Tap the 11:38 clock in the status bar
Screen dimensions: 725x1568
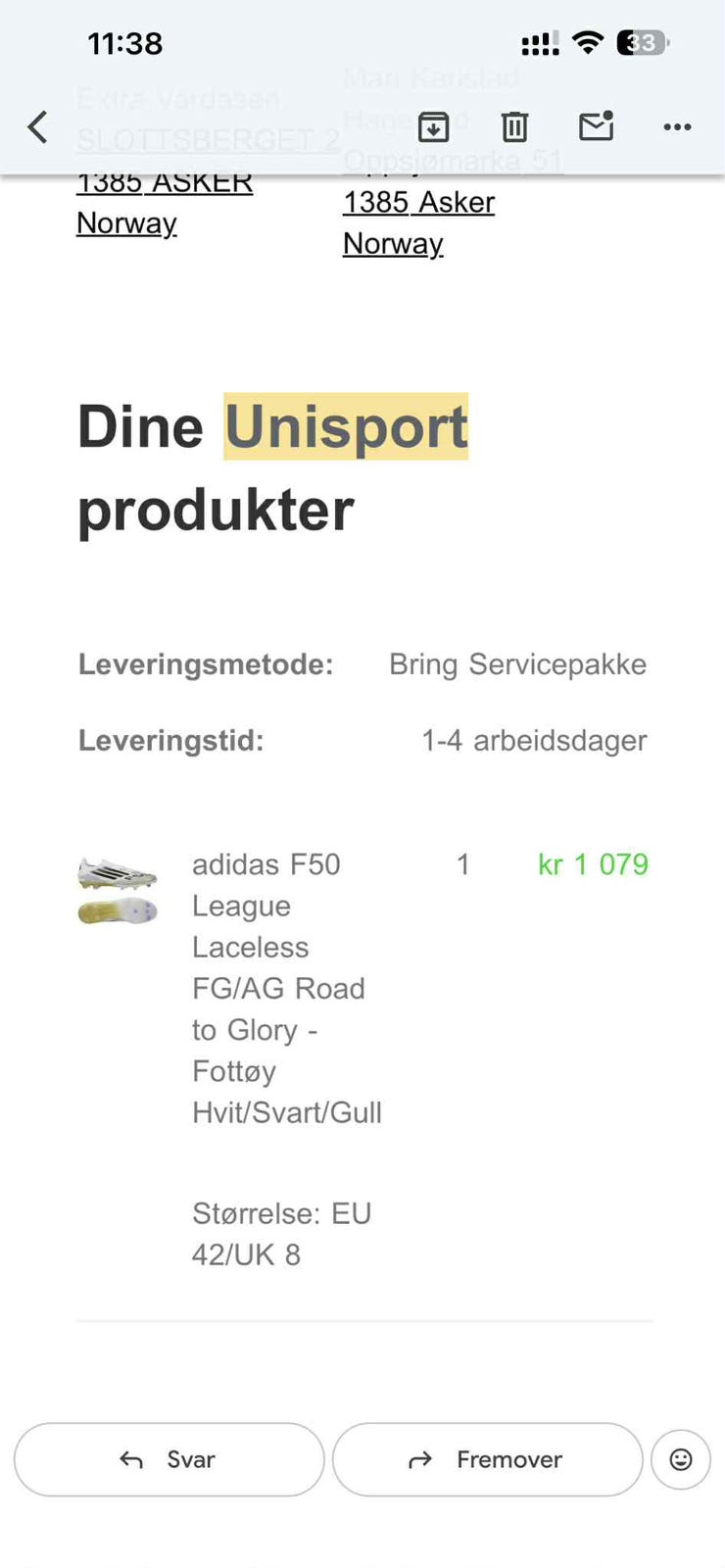pyautogui.click(x=124, y=43)
